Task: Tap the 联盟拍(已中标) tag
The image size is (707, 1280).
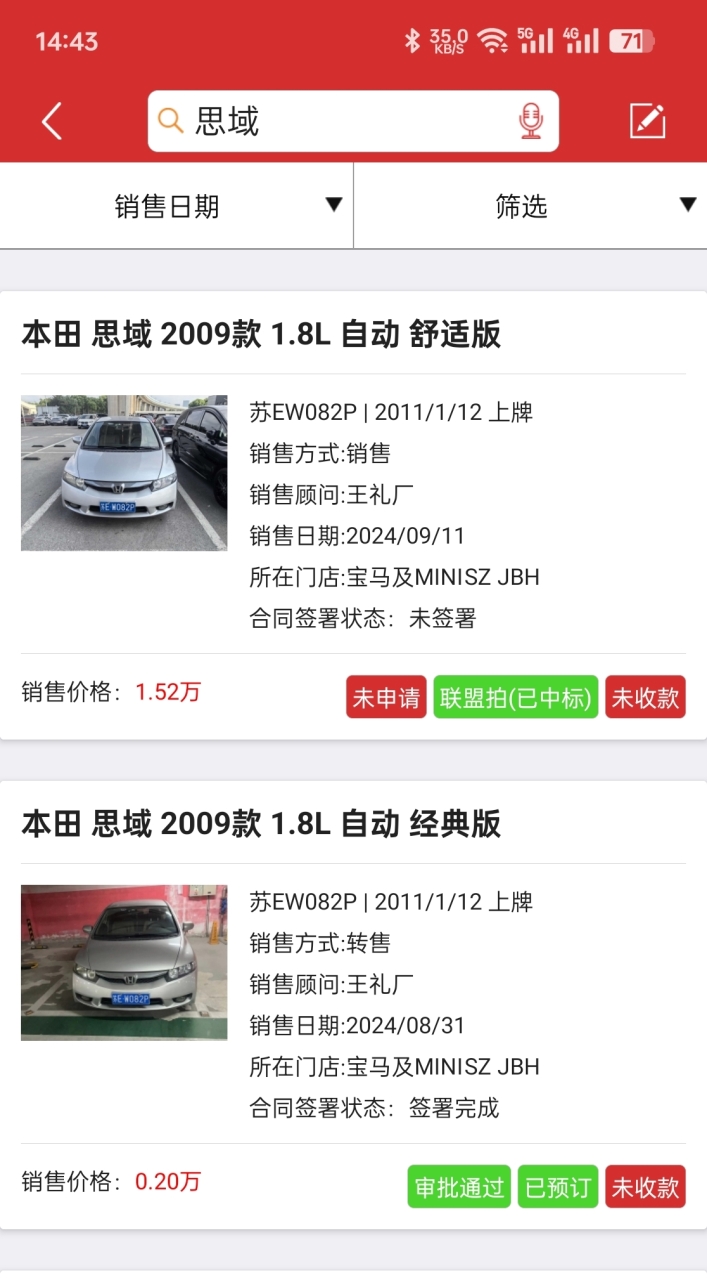Action: click(516, 697)
